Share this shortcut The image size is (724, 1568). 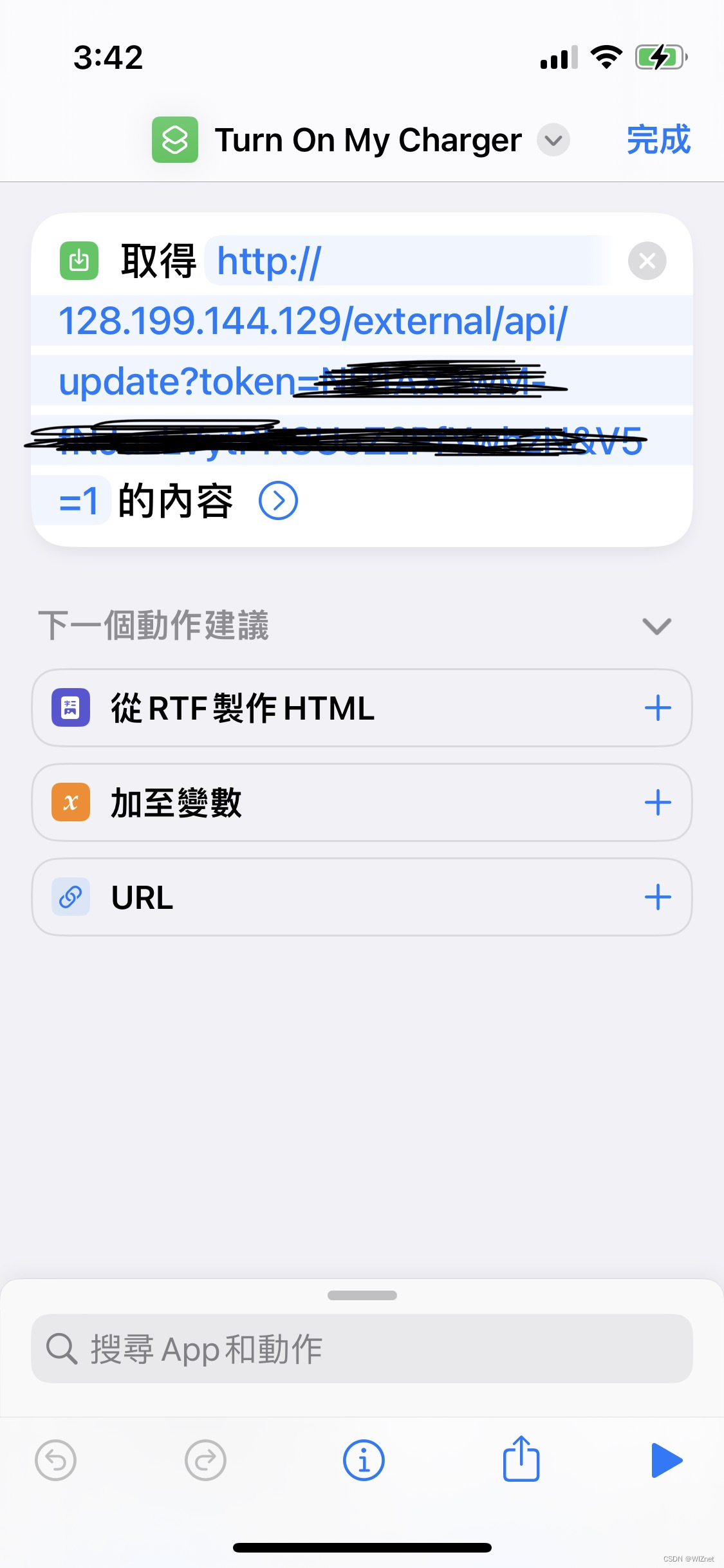tap(521, 1459)
